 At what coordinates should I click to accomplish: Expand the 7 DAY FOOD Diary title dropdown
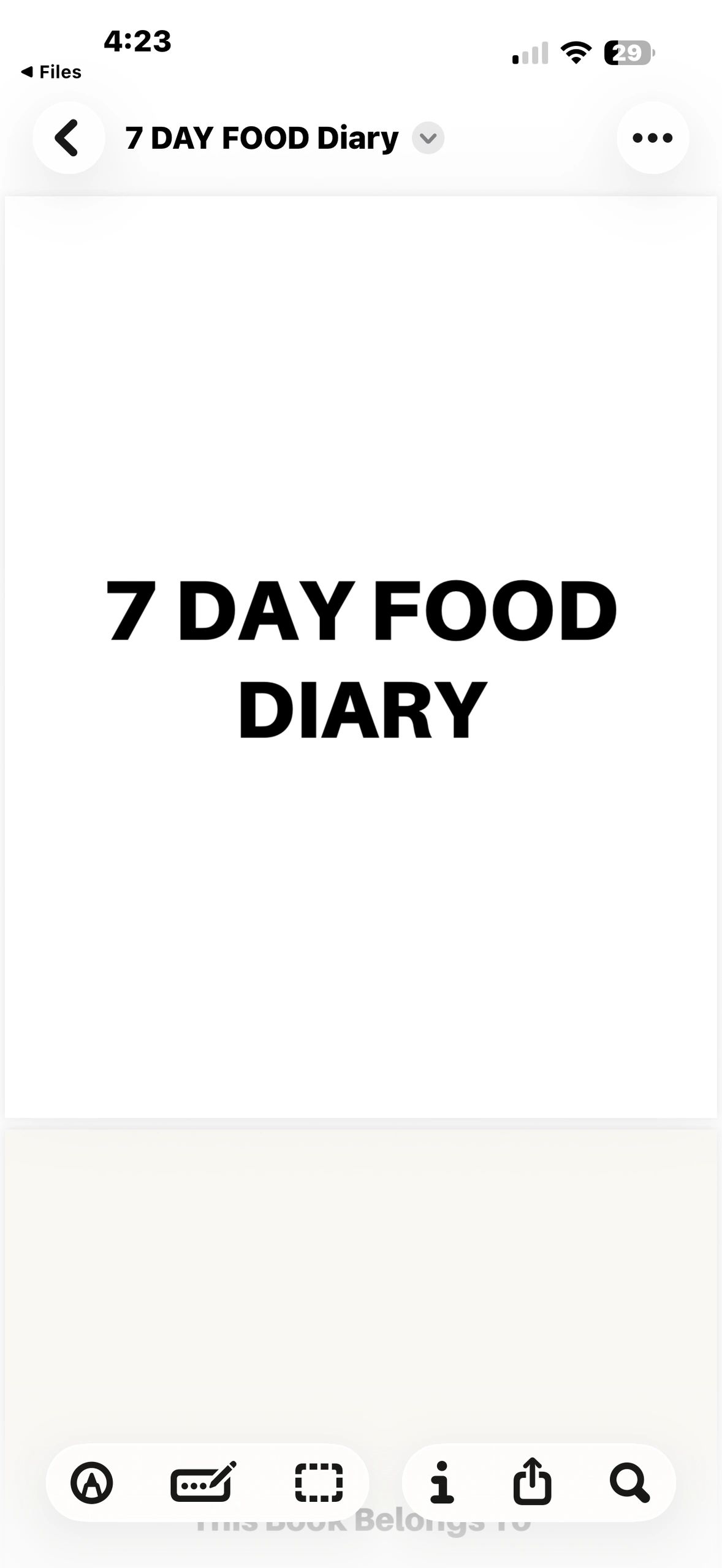click(427, 138)
